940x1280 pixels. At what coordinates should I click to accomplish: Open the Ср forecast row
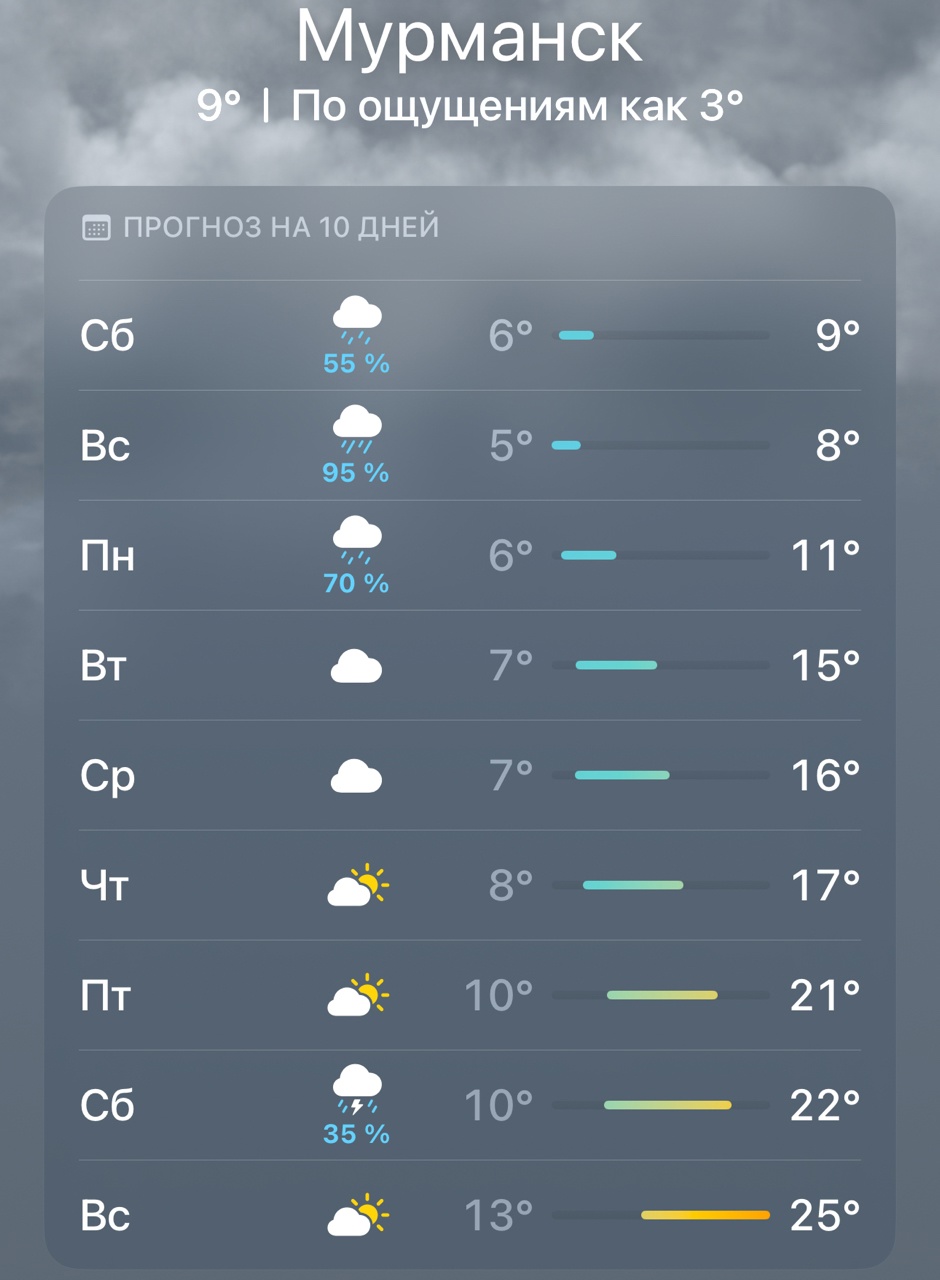(x=470, y=776)
